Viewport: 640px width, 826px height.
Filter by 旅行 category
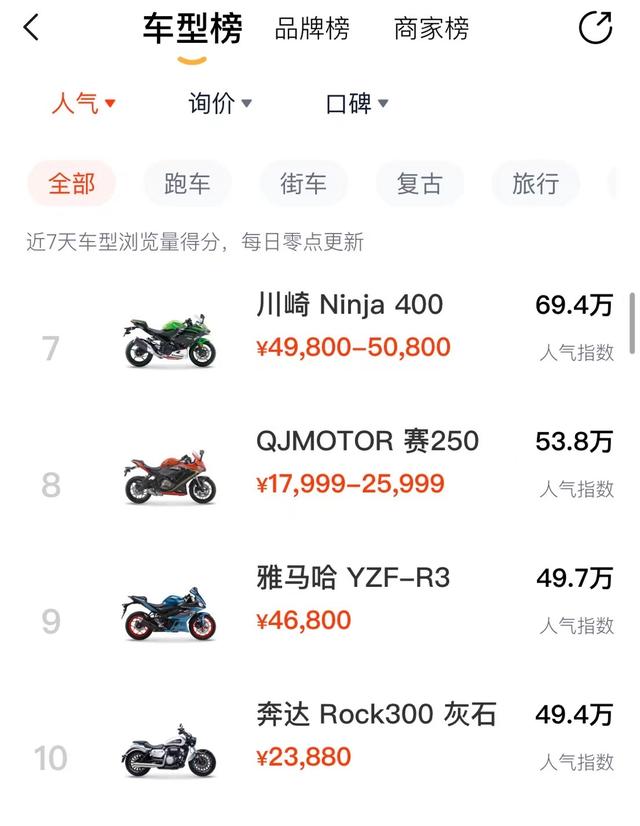(x=535, y=184)
